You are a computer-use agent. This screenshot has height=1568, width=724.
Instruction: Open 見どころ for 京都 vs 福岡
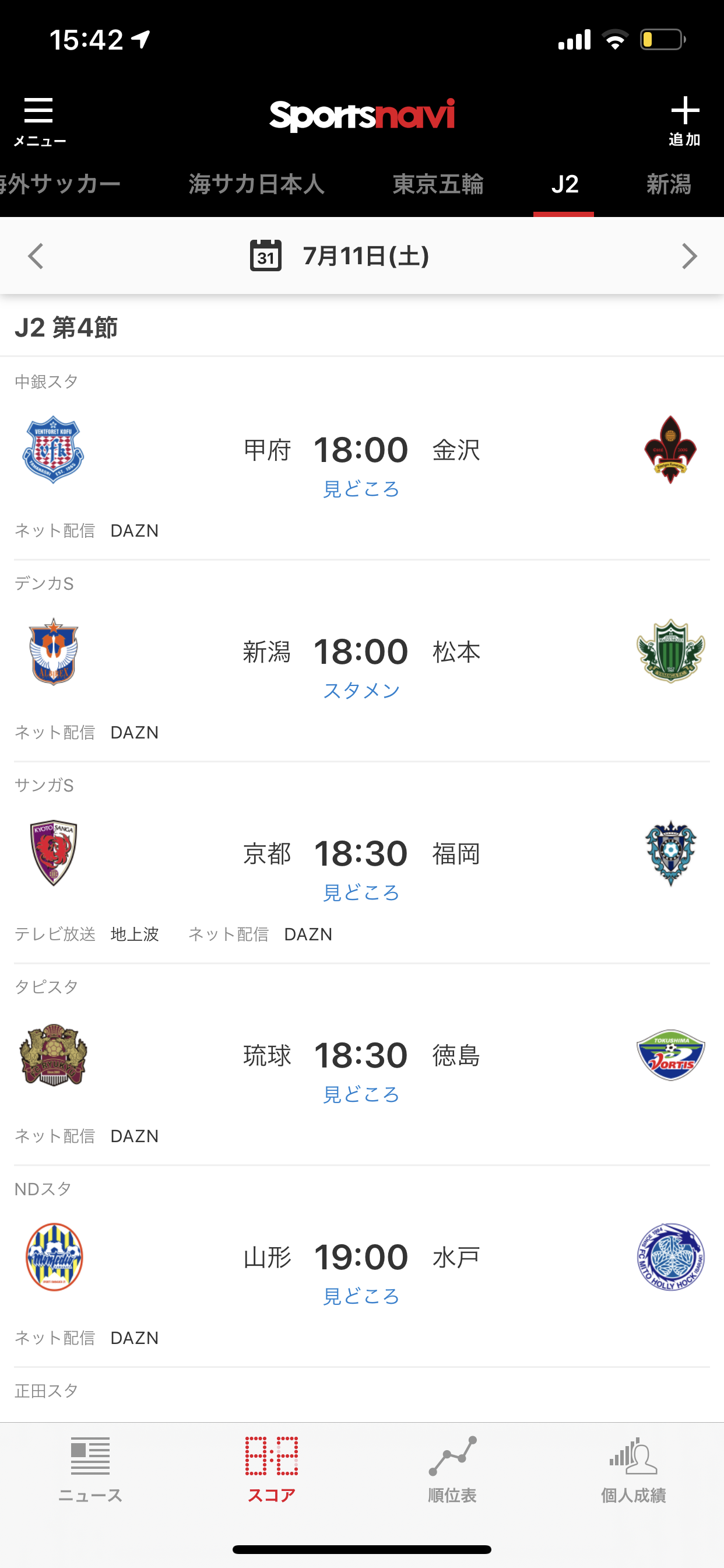[x=361, y=892]
